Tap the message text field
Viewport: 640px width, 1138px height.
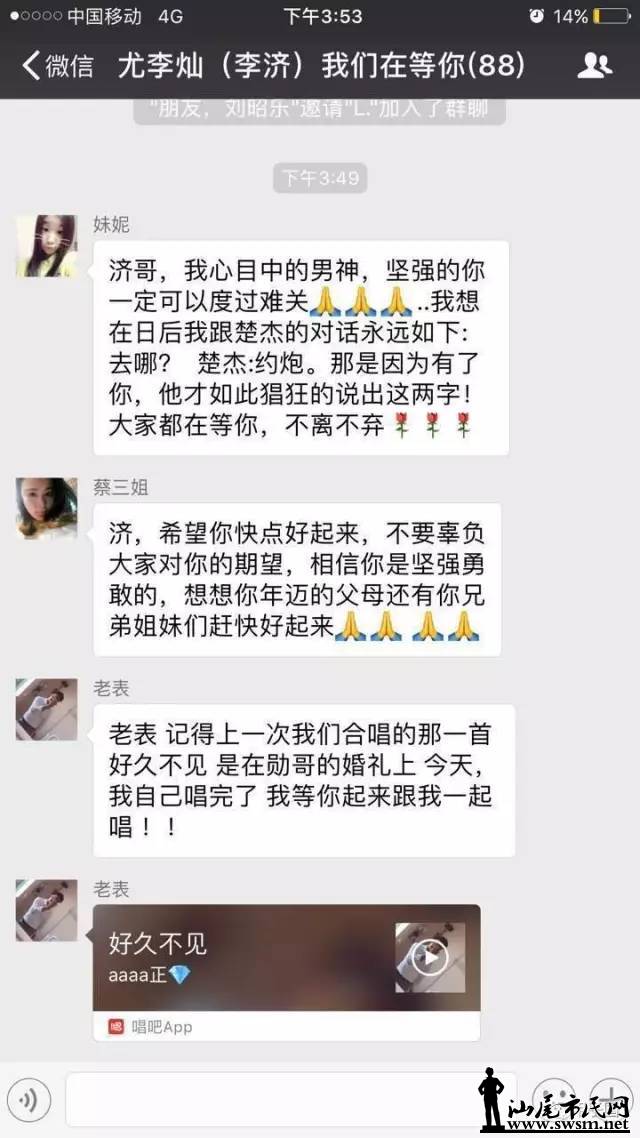point(270,1100)
